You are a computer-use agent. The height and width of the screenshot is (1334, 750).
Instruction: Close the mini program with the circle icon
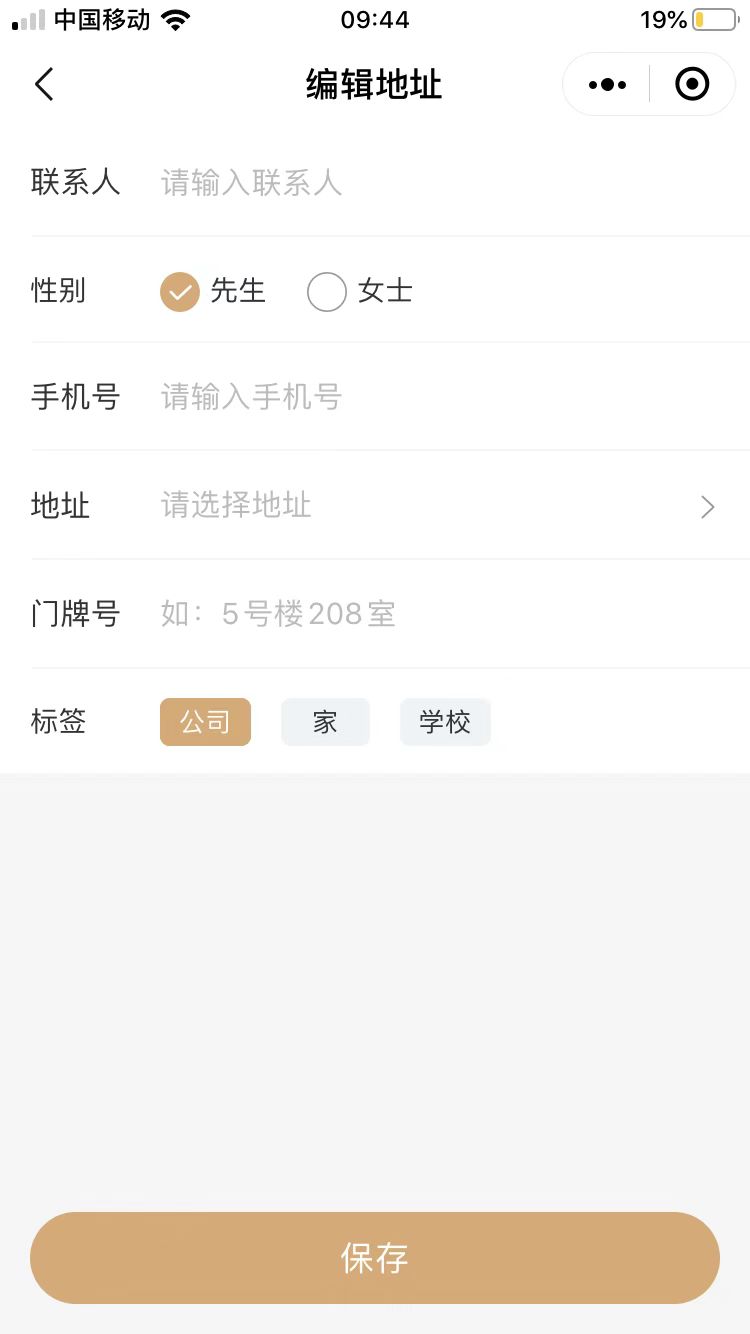(x=692, y=85)
